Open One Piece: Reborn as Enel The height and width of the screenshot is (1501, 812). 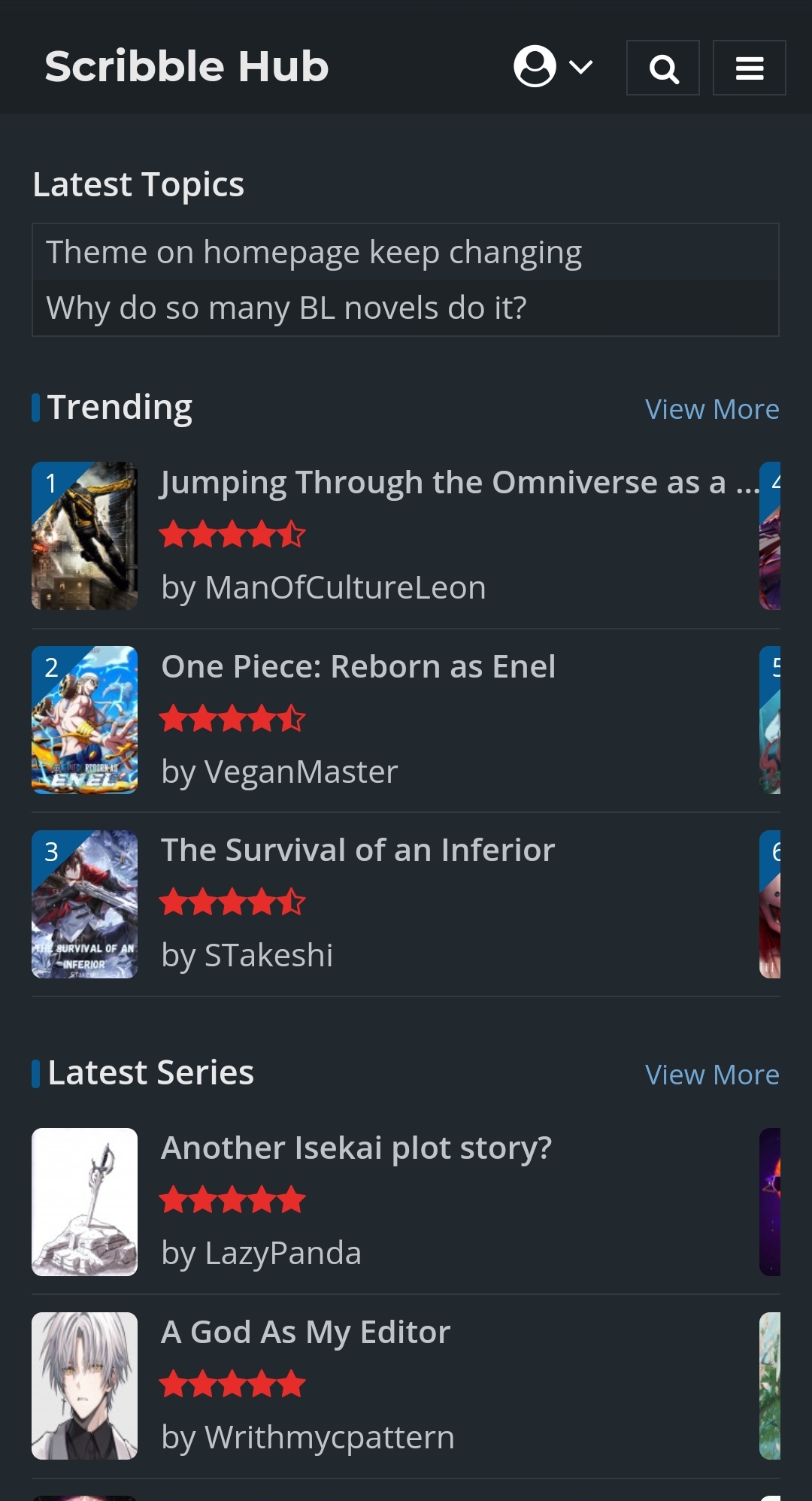(x=358, y=667)
